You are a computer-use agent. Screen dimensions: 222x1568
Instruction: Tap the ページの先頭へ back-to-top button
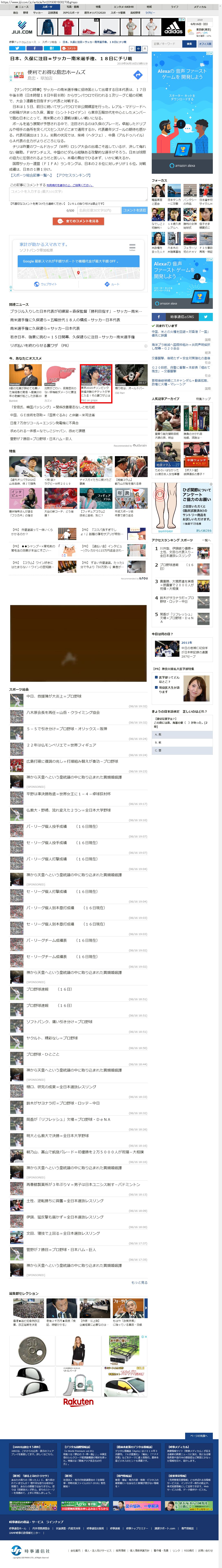(199, 1436)
